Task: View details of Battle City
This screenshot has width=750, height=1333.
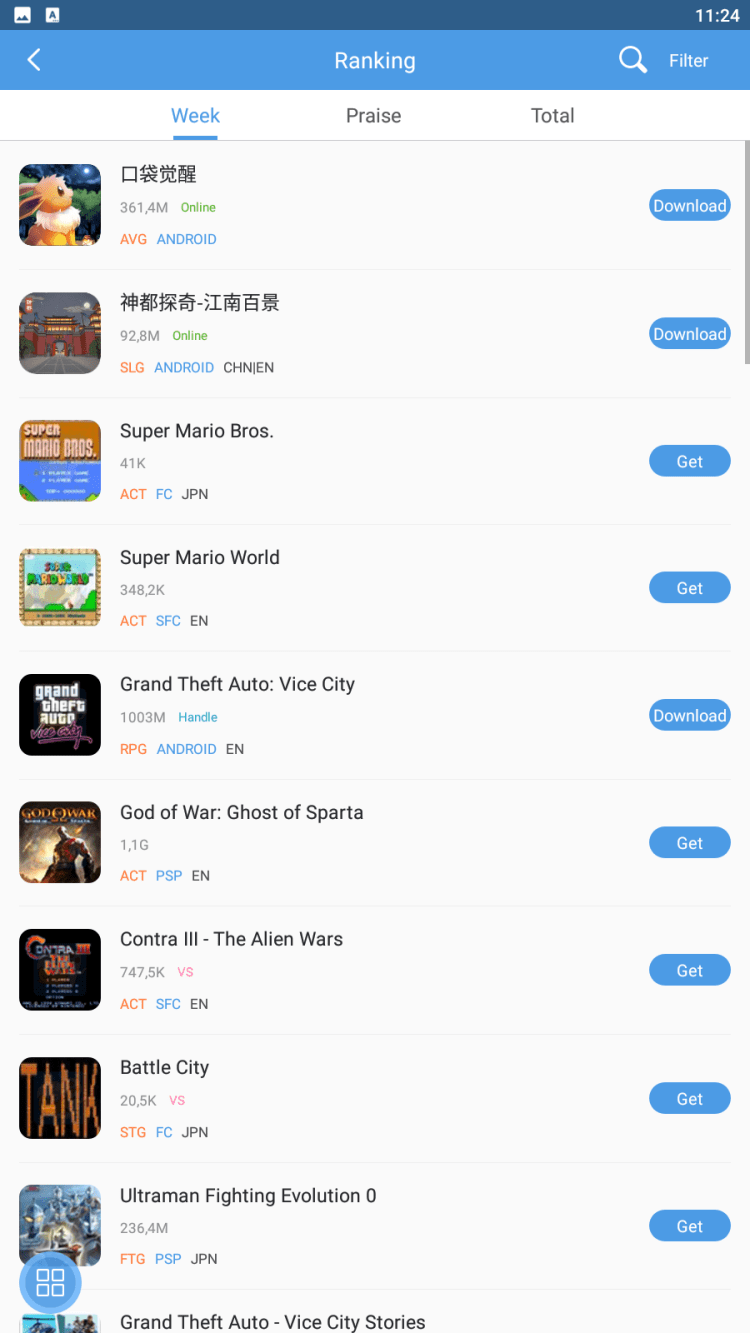Action: point(165,1068)
